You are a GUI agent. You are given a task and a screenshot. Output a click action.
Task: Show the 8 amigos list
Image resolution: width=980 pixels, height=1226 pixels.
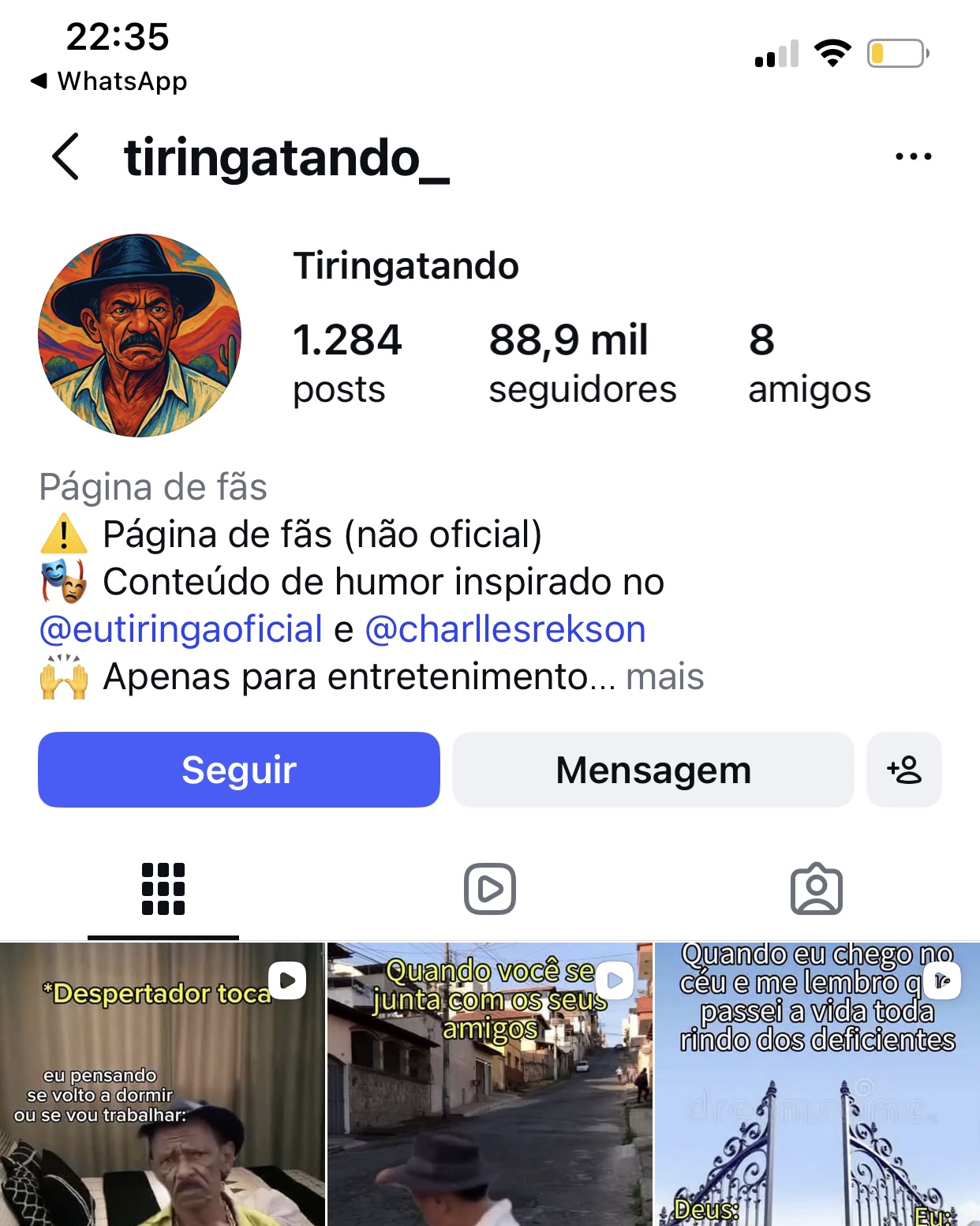click(x=809, y=363)
